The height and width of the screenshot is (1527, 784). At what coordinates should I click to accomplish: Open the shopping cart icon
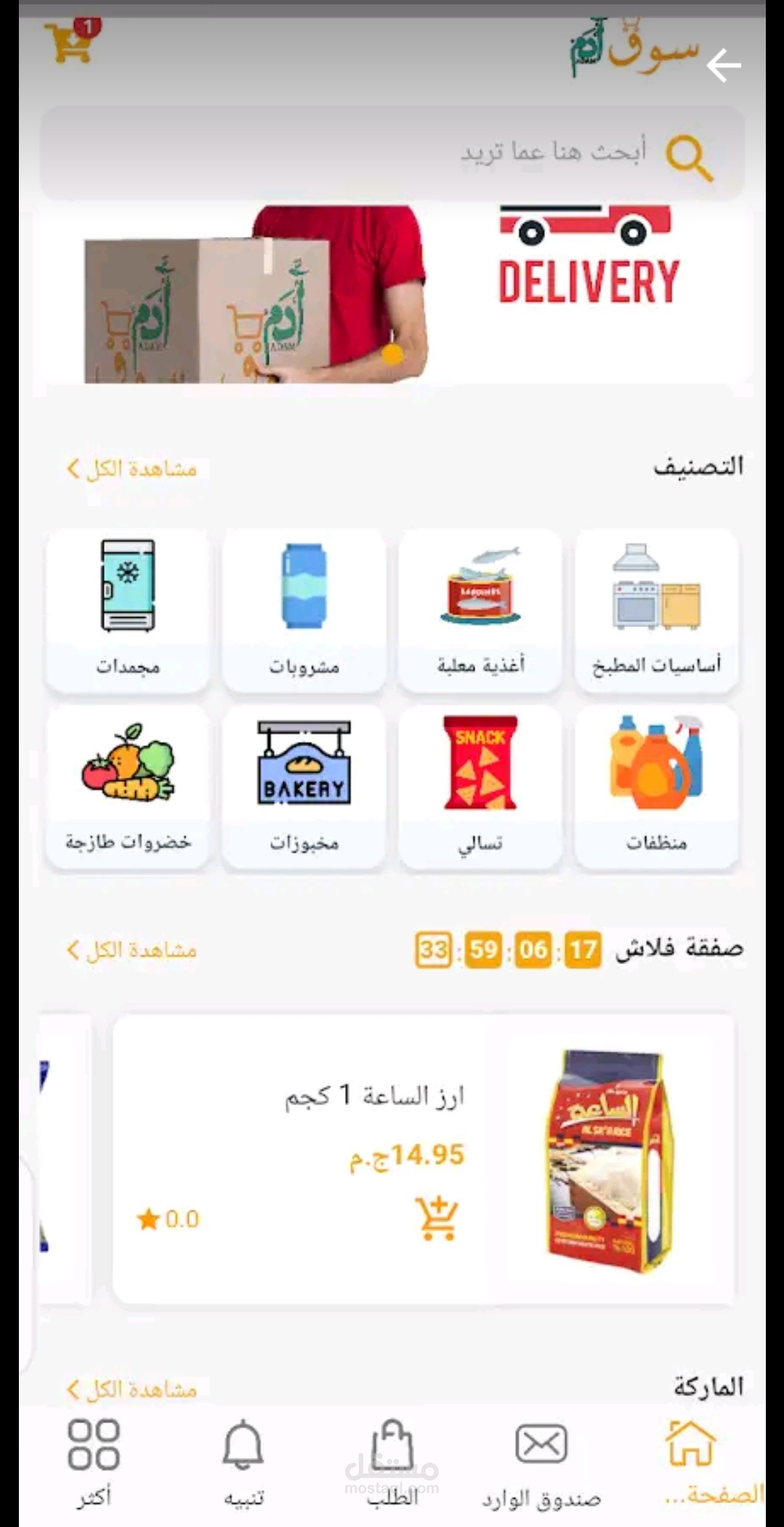[x=70, y=41]
